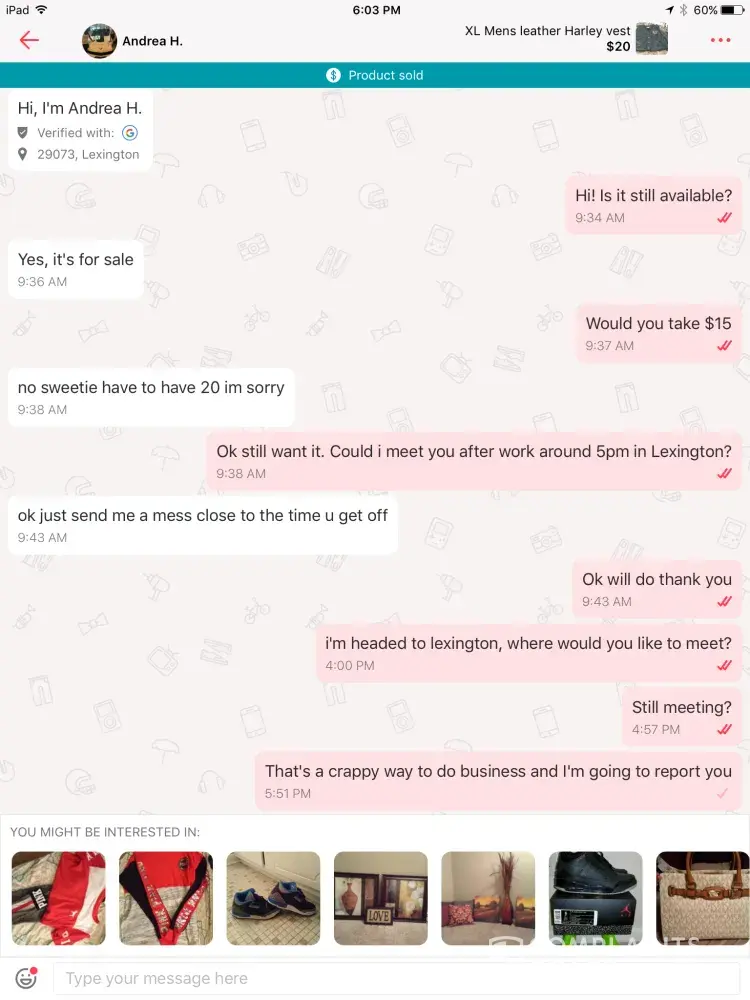Open the beige handbag suggested item
Screen dimensions: 750x1000
click(702, 897)
